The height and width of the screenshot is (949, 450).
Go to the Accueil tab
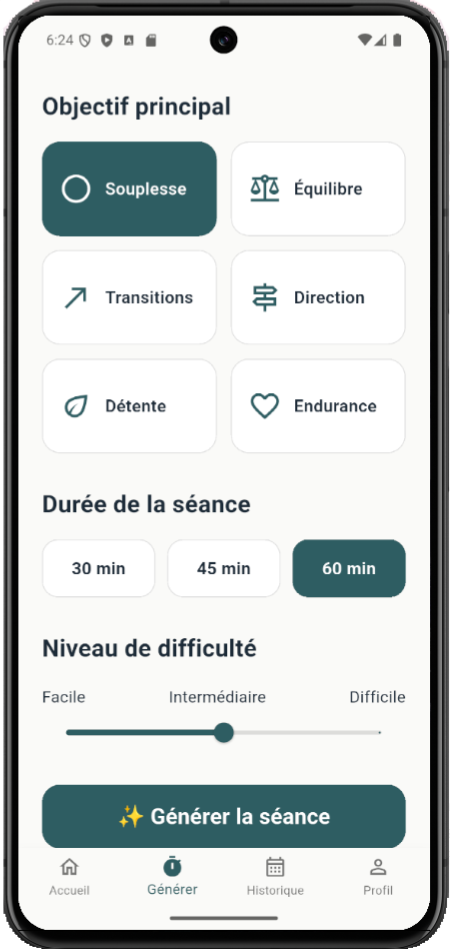[70, 876]
